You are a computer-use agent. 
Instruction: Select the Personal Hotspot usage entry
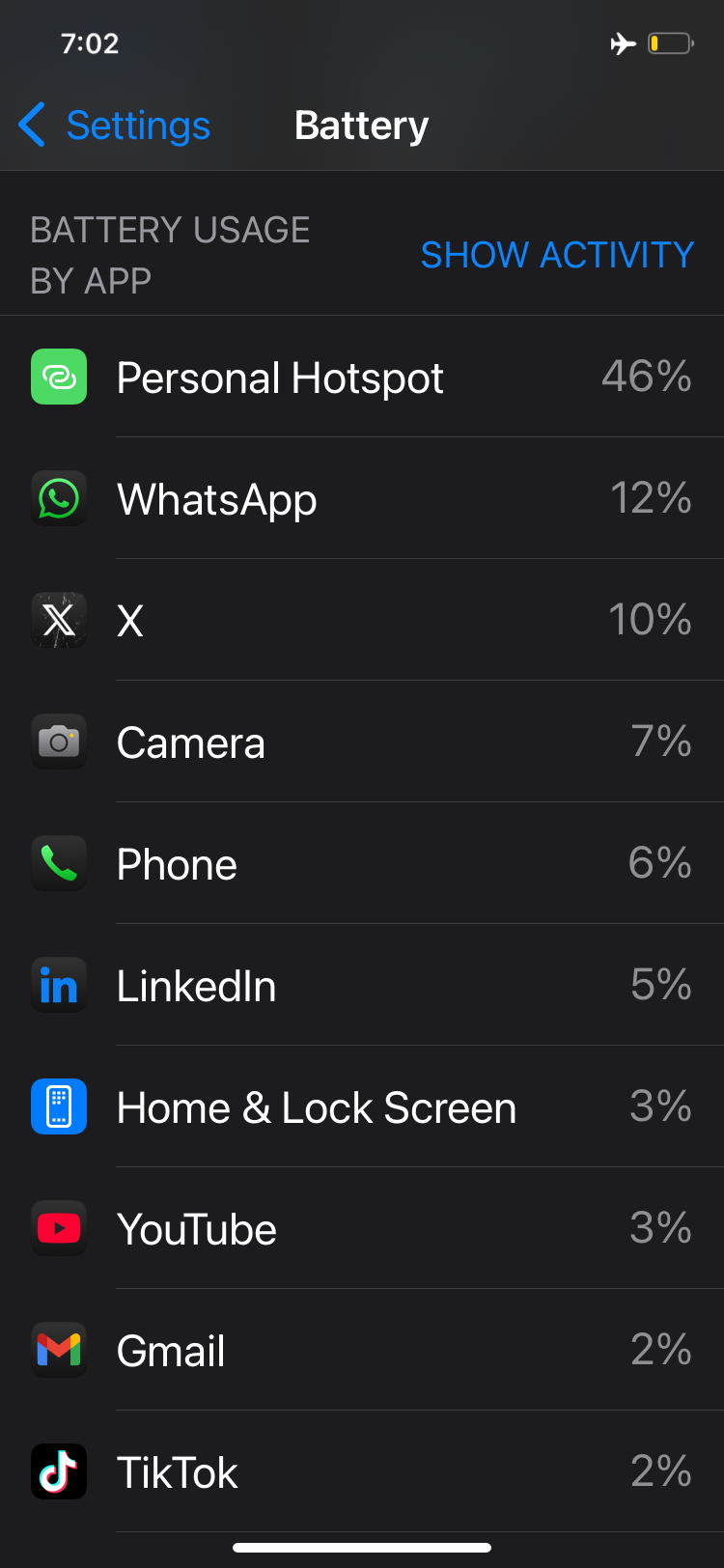362,378
